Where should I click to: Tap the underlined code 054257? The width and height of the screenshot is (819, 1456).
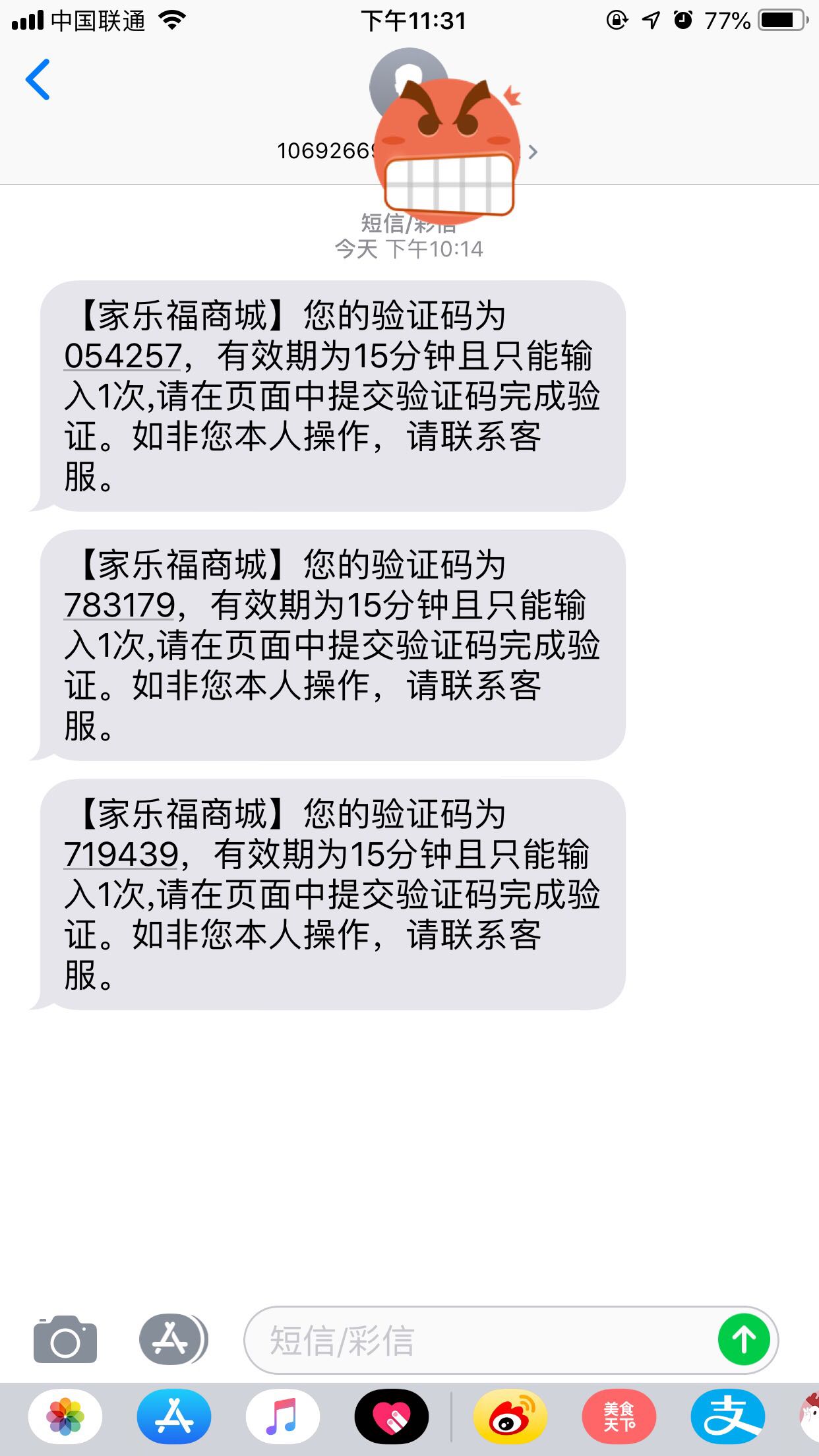123,356
